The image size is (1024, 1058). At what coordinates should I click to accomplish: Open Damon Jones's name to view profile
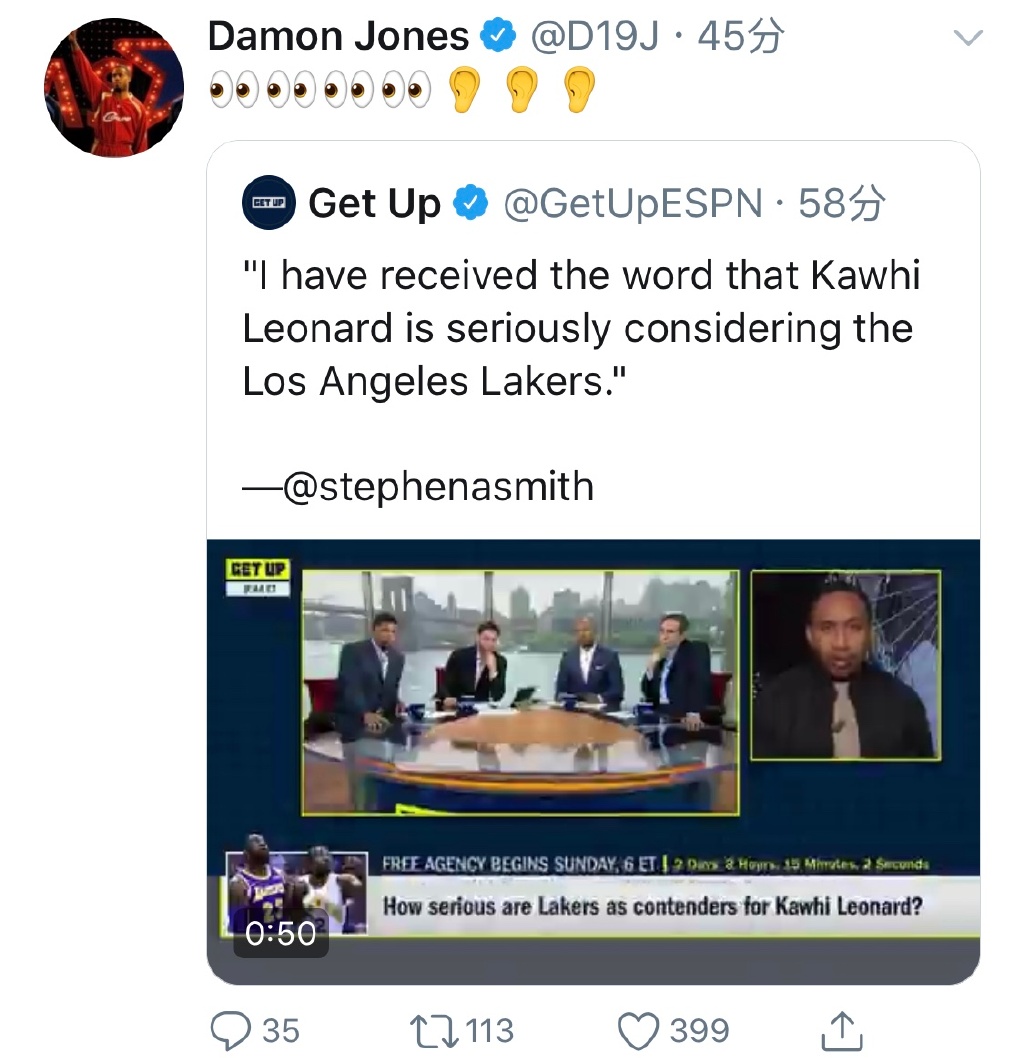[338, 38]
